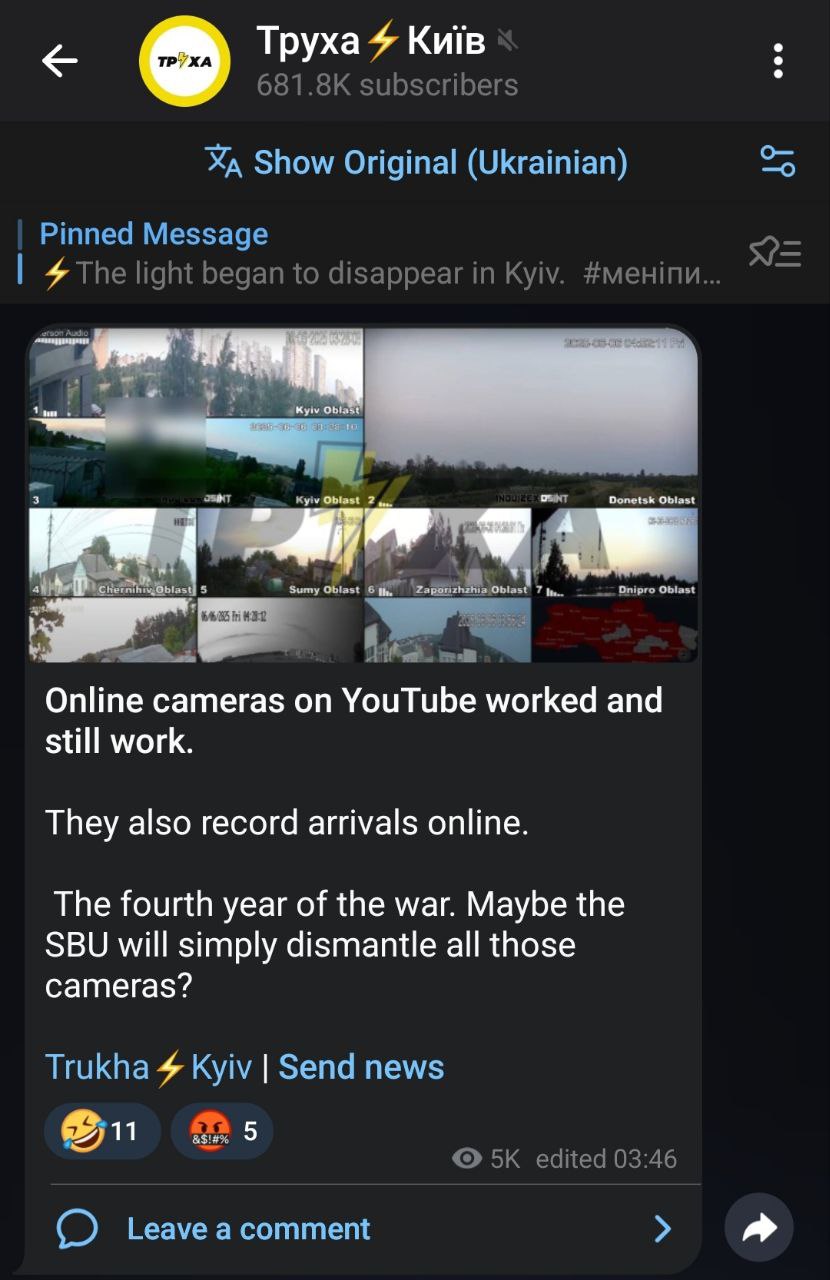This screenshot has height=1280, width=830.
Task: Tap Show Original (Ukrainian)
Action: tap(416, 162)
